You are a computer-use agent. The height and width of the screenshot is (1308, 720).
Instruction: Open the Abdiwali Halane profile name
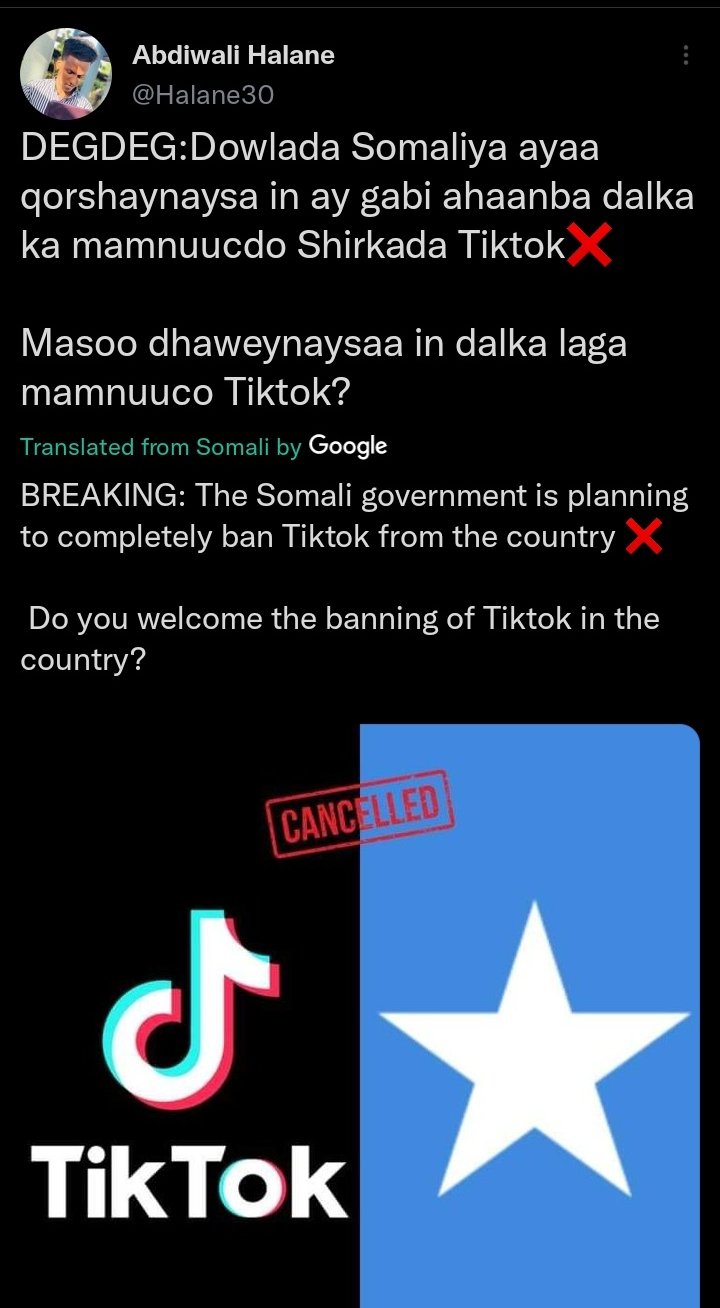coord(233,56)
